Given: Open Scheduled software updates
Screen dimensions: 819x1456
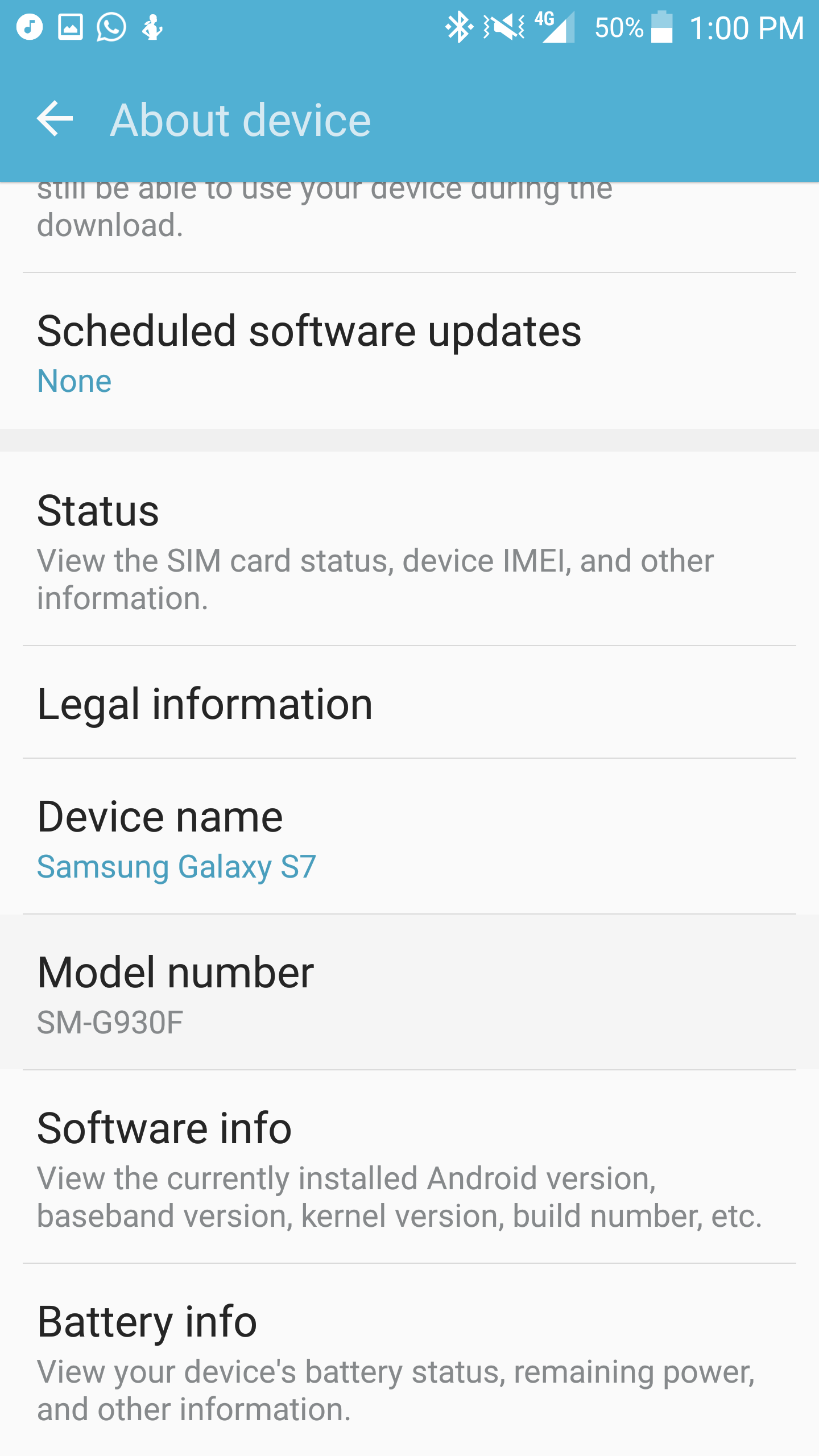Looking at the screenshot, I should (x=409, y=351).
